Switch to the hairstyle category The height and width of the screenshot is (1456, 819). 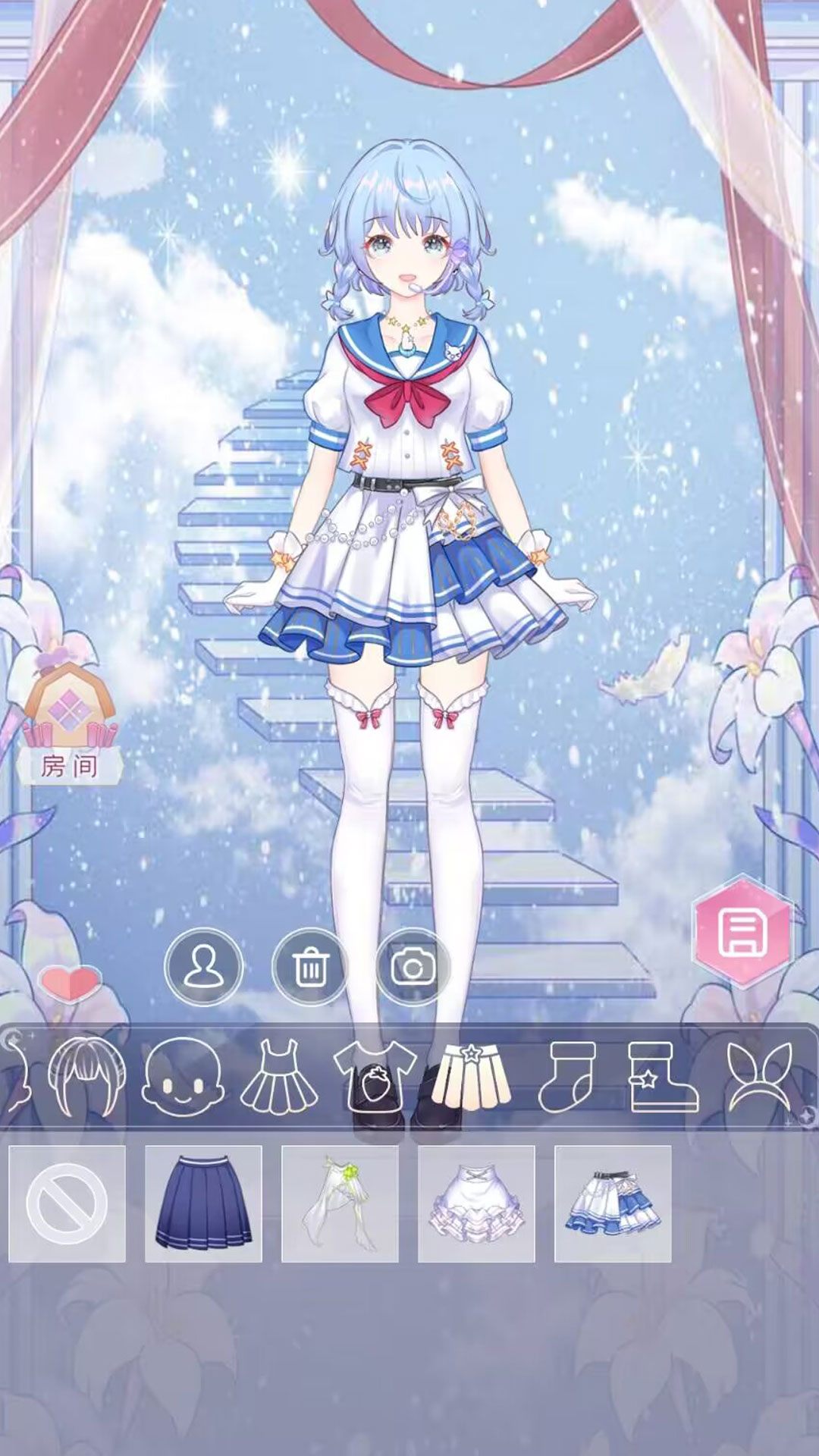(86, 1077)
